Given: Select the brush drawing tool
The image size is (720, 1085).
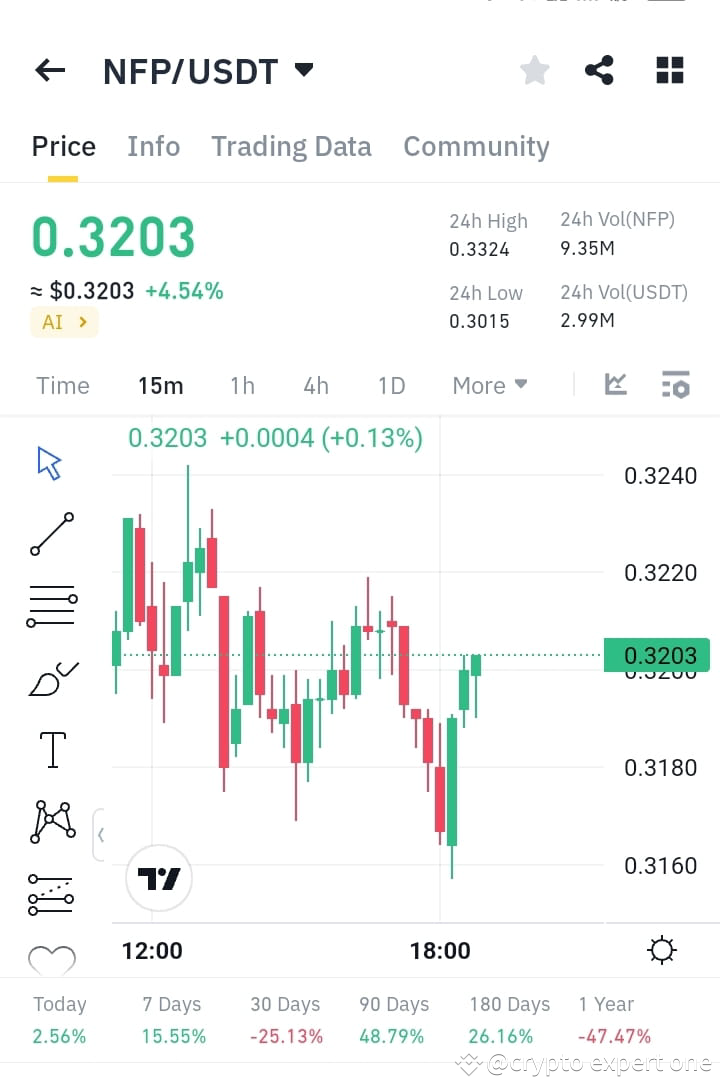Looking at the screenshot, I should [52, 677].
